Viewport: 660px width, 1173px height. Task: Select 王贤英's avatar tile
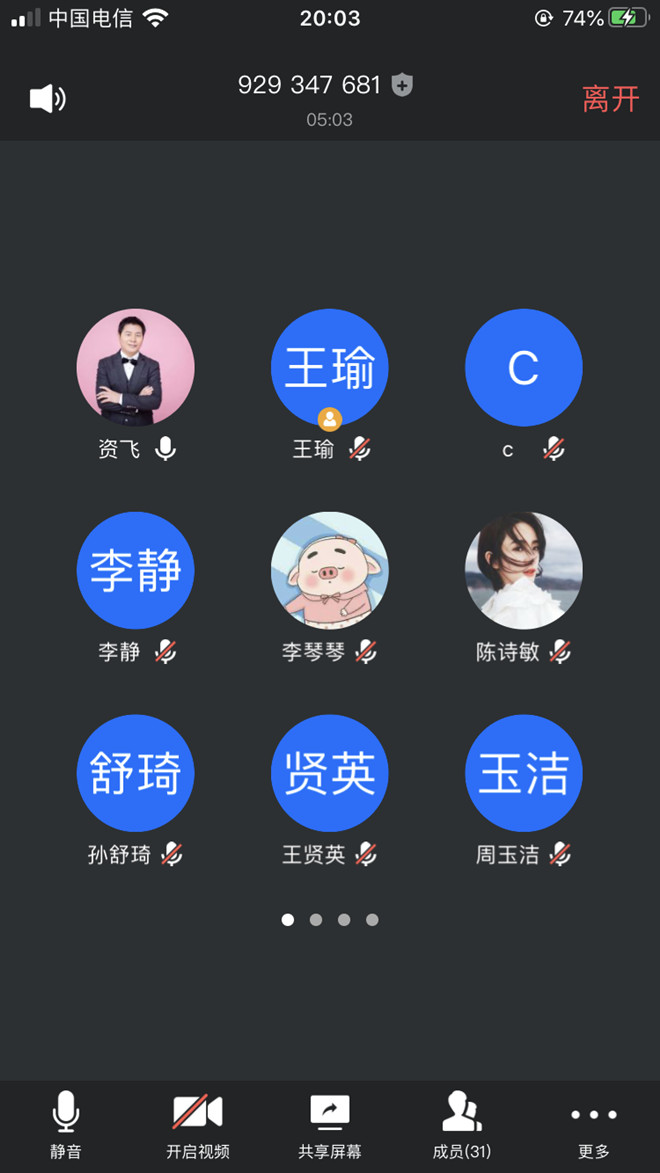330,773
